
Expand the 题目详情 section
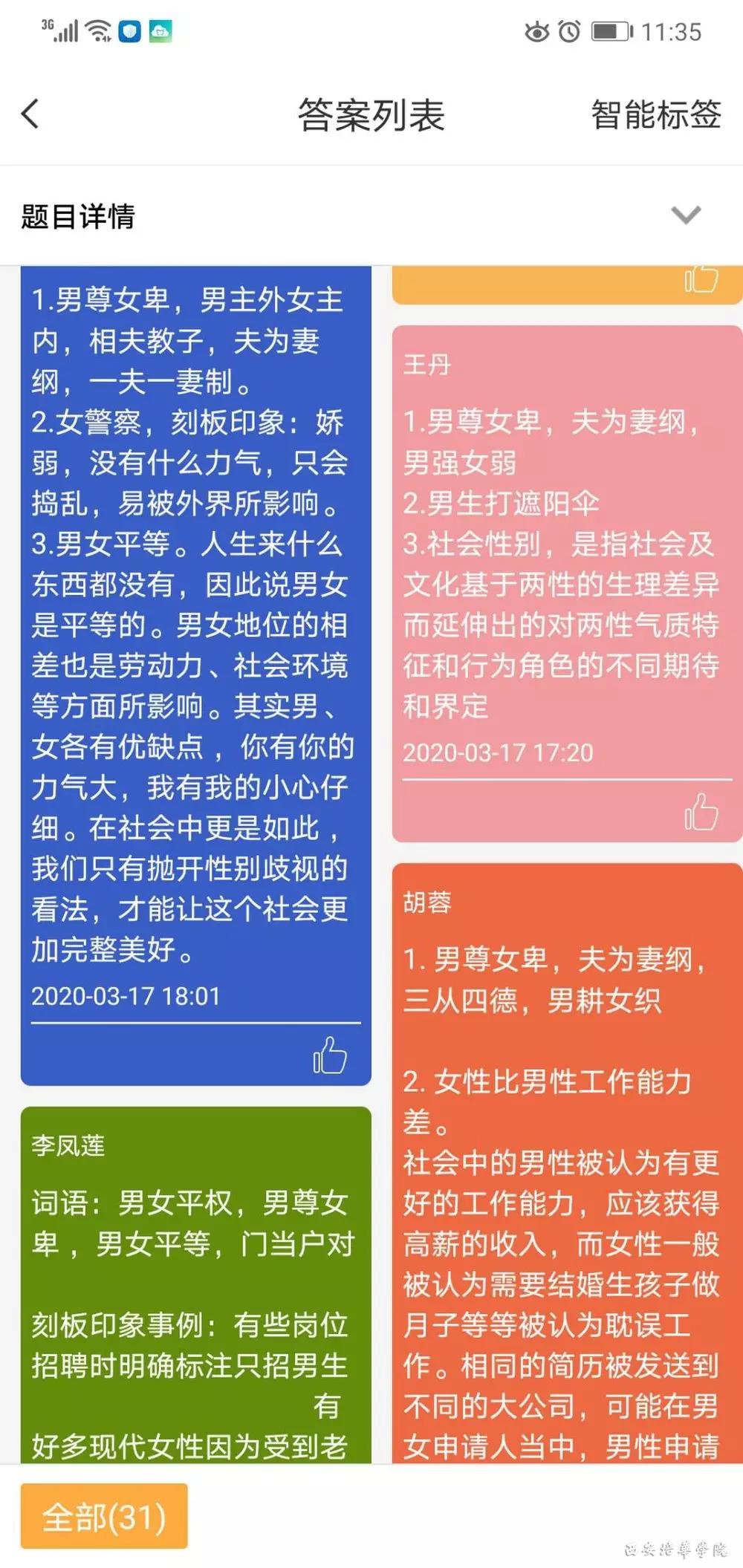tap(685, 215)
